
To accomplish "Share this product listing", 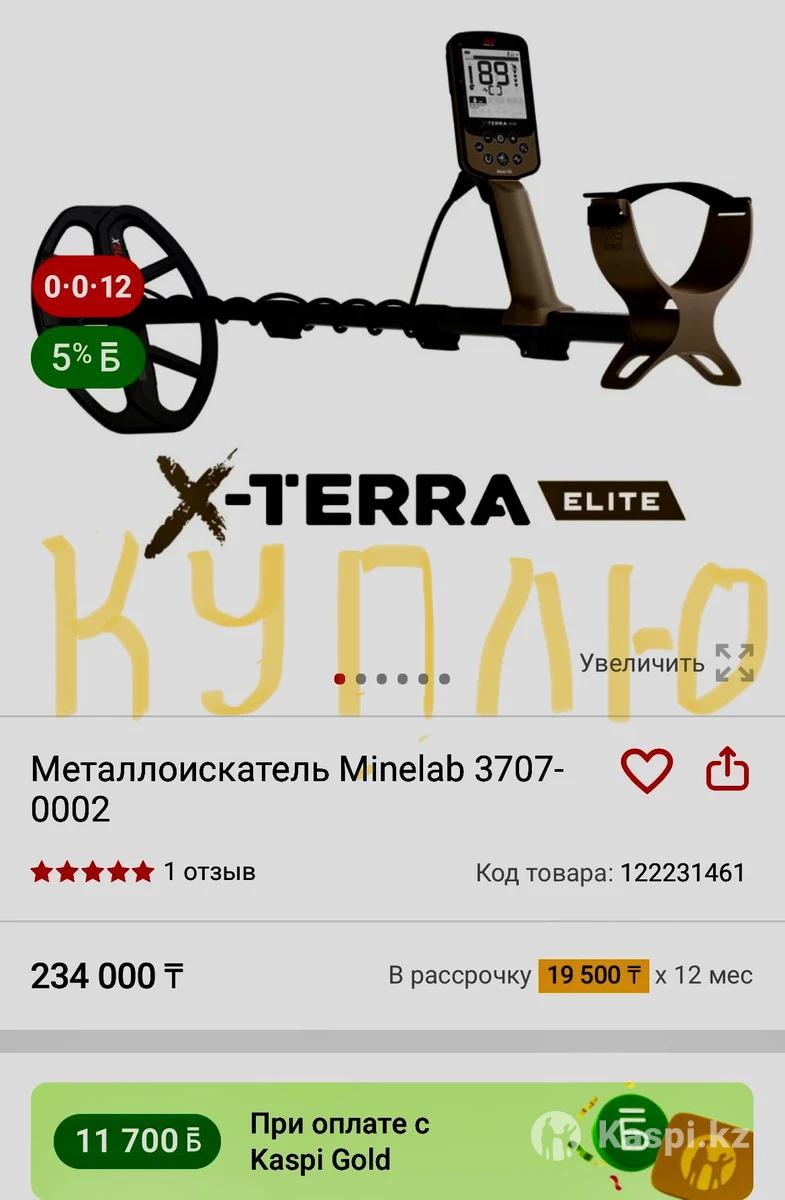I will (x=728, y=771).
